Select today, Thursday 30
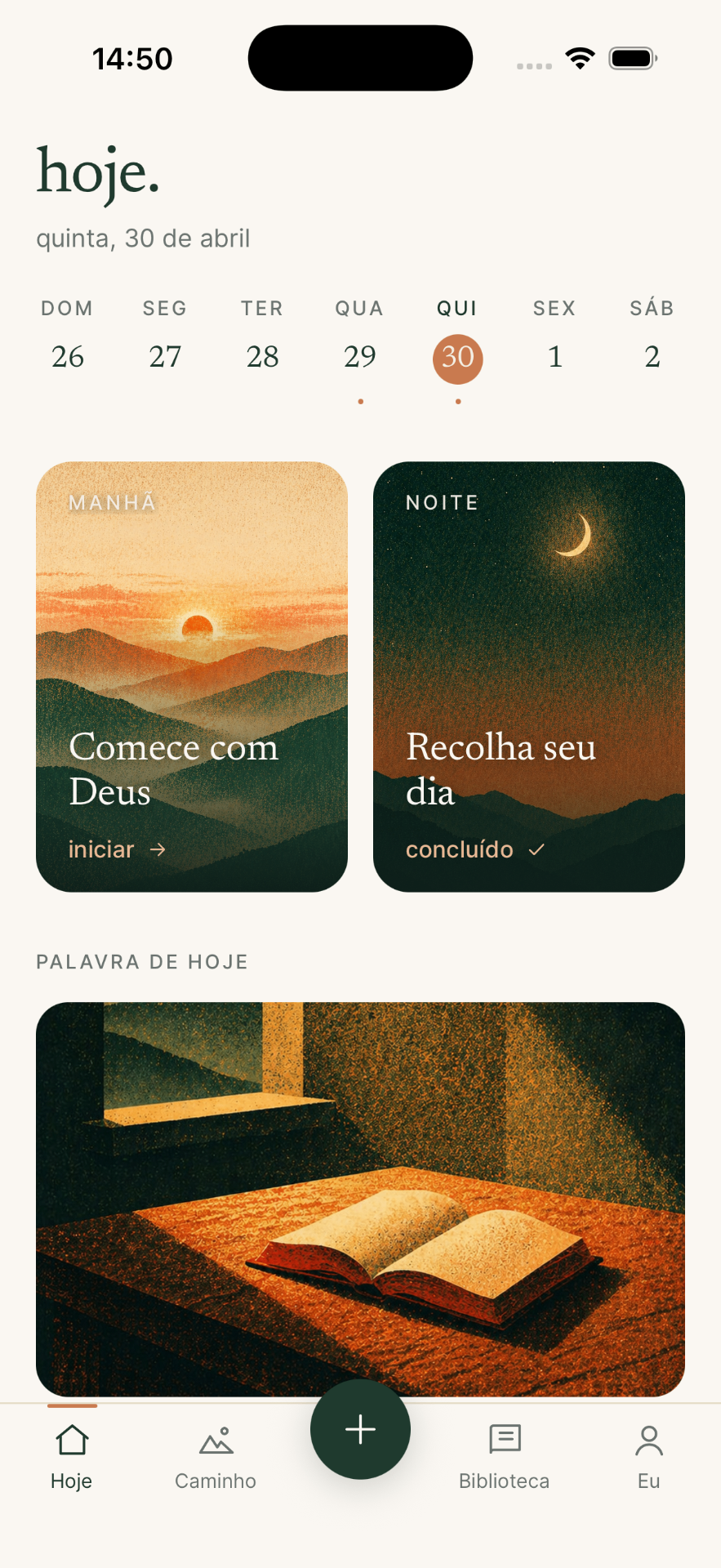Viewport: 721px width, 1568px height. 457,358
